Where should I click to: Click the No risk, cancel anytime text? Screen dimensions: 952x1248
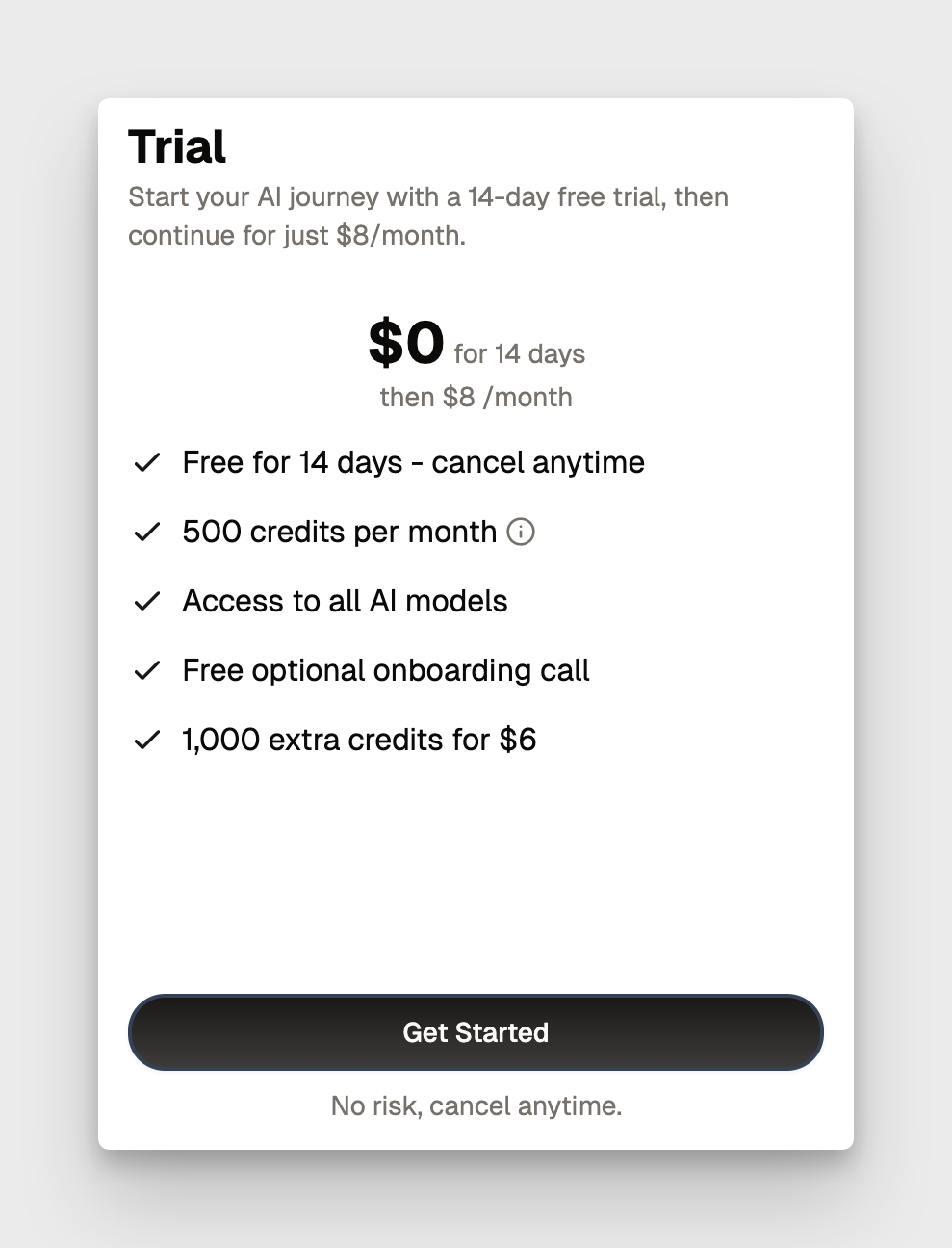[476, 1105]
